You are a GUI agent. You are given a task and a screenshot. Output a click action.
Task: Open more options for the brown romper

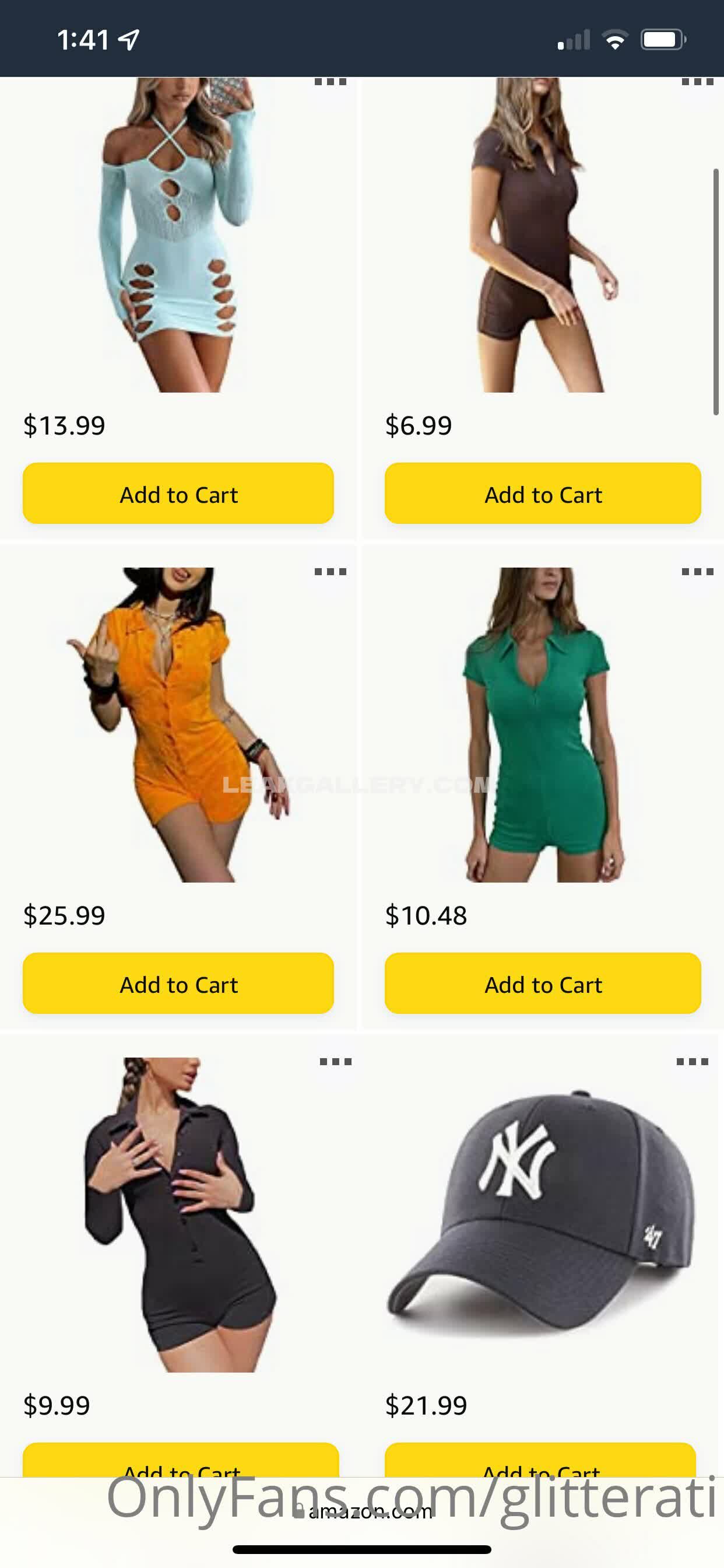coord(697,82)
